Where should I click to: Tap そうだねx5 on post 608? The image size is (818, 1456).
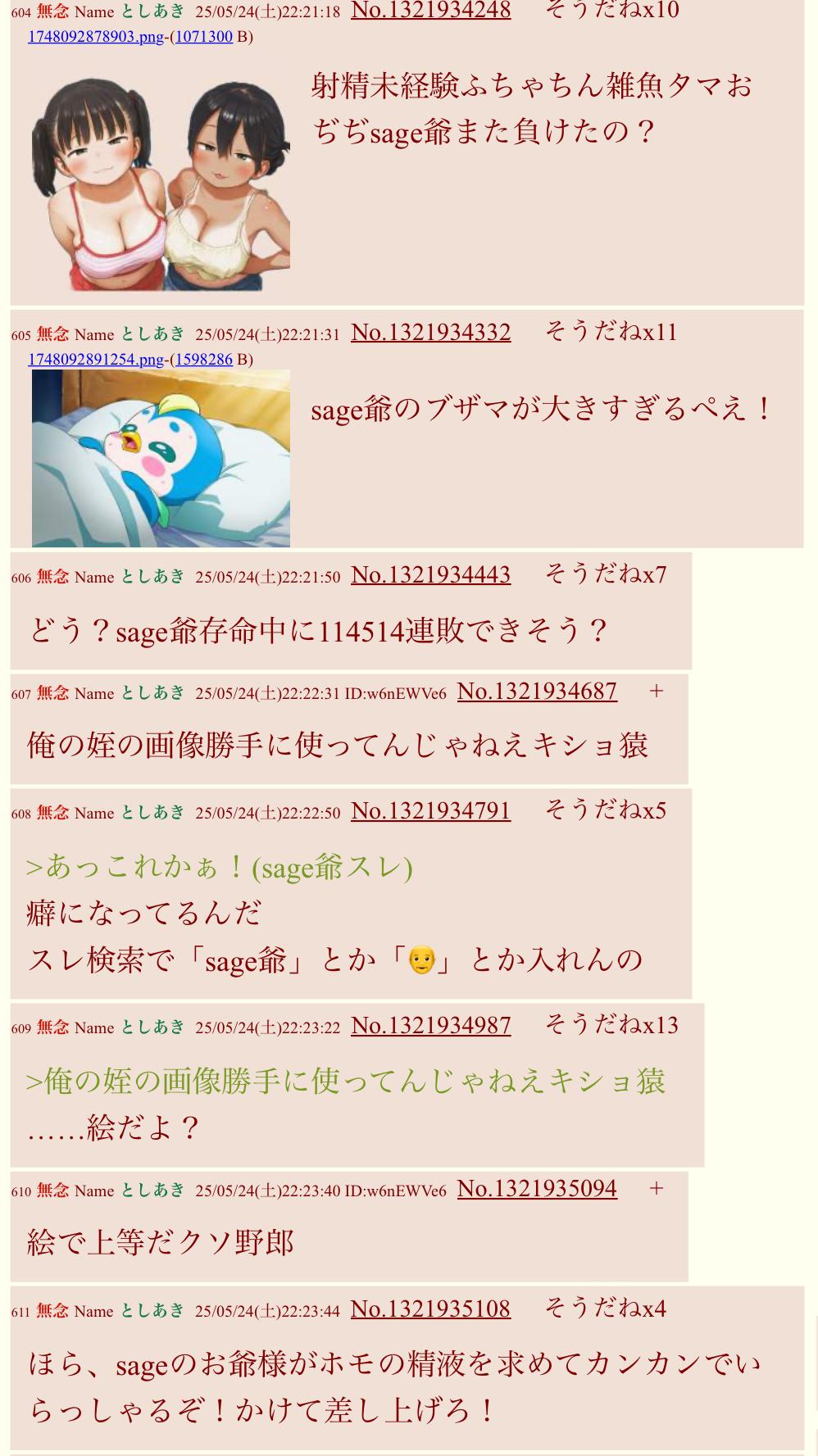606,811
